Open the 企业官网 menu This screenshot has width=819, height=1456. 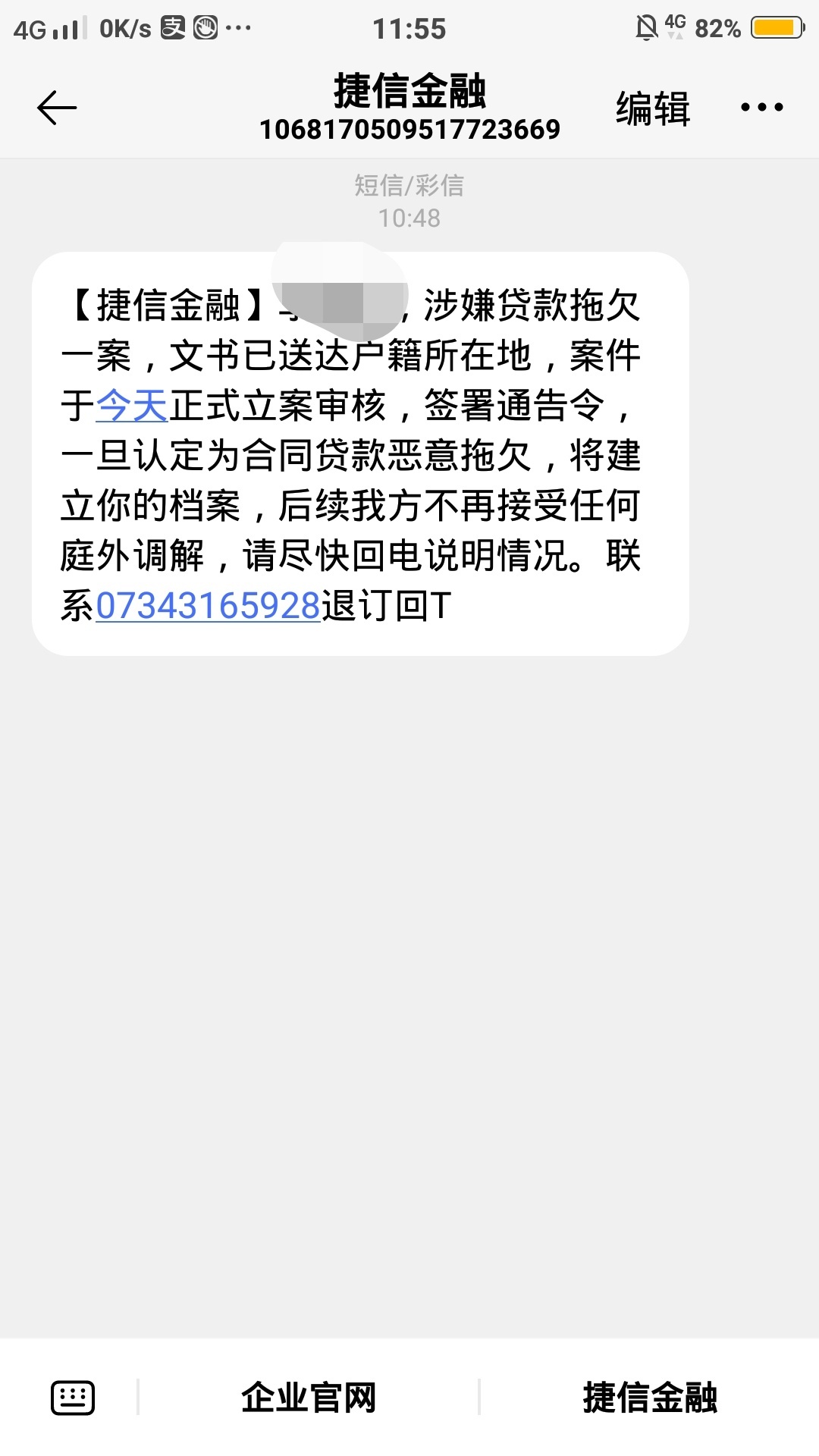[x=309, y=1398]
